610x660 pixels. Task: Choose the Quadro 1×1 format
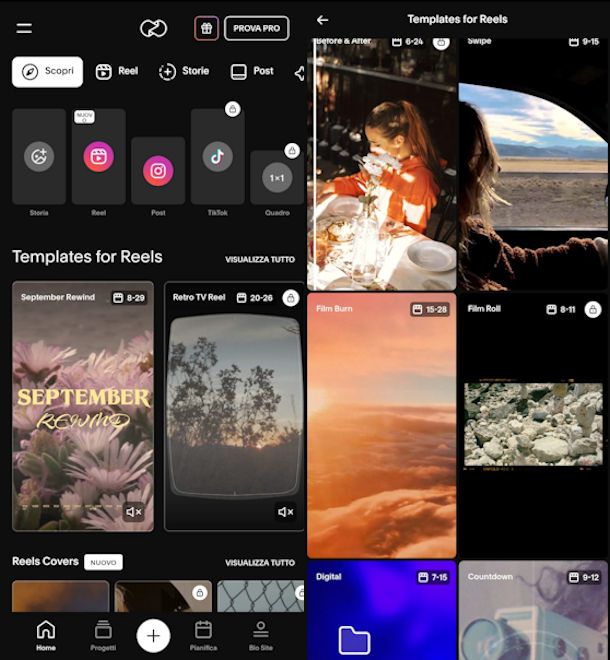point(277,178)
